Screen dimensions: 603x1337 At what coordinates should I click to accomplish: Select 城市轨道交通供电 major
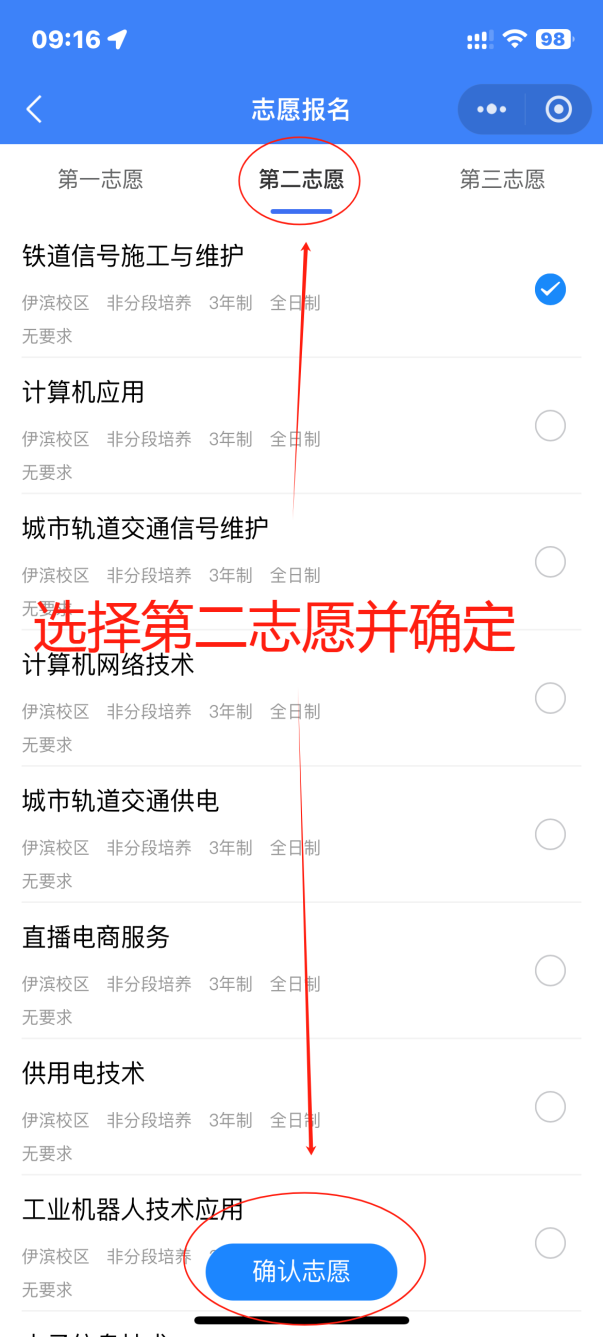coord(550,834)
